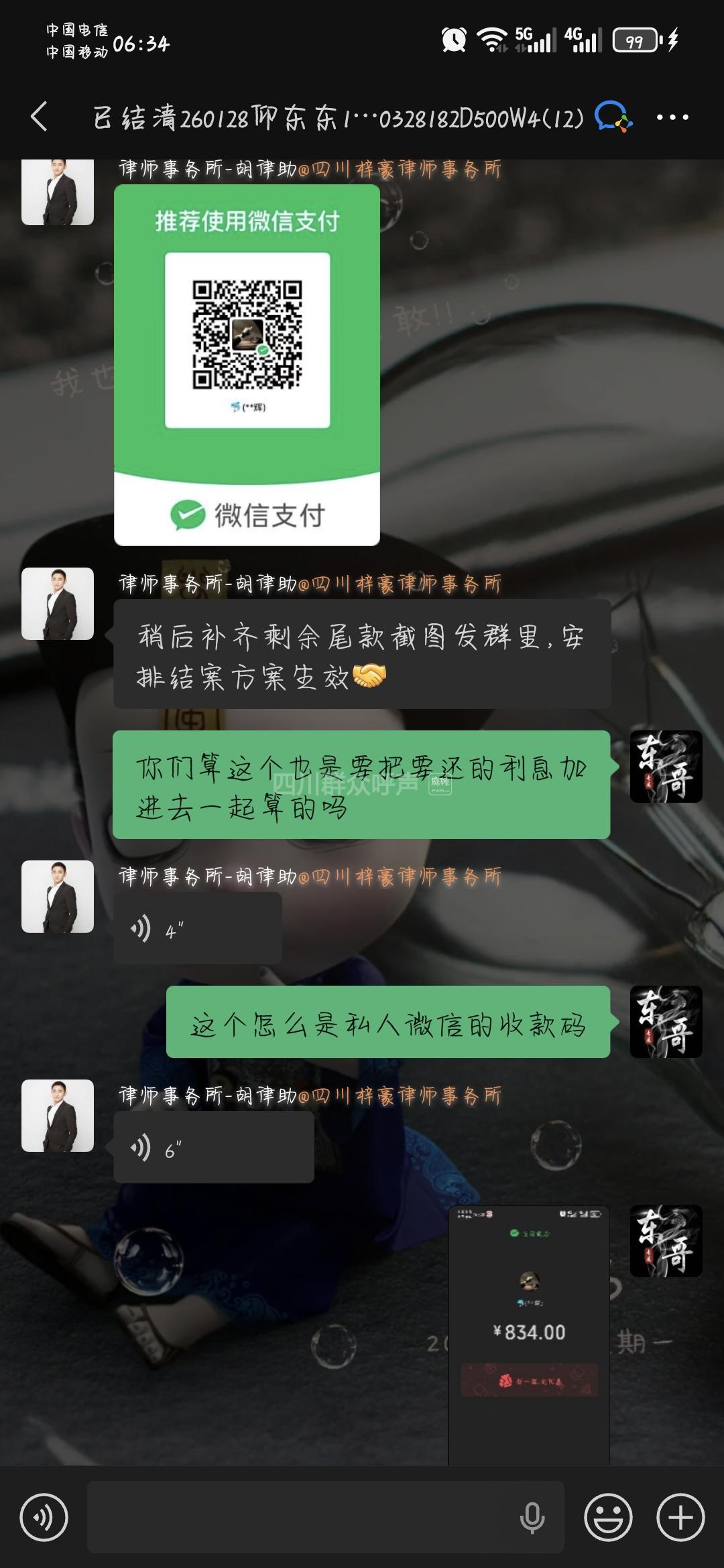Tap the microphone in the input box
Image resolution: width=724 pixels, height=1568 pixels.
tap(532, 1516)
